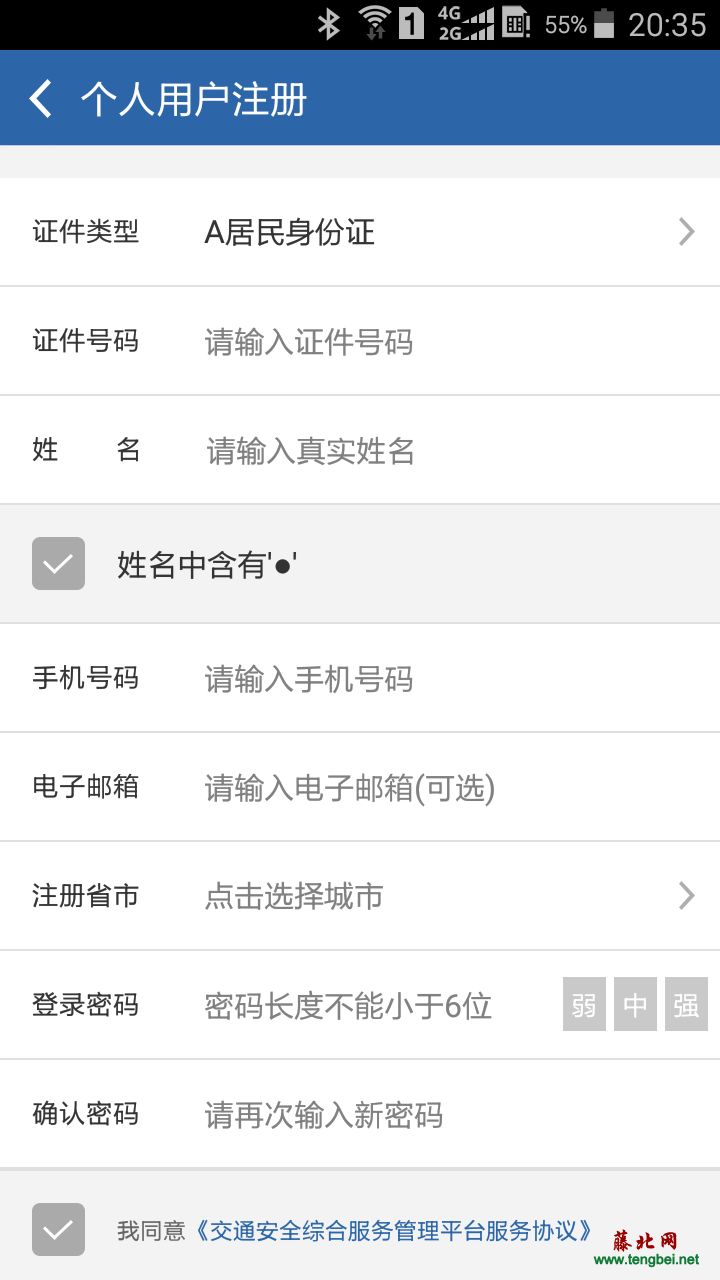Open the 交通安全综合服务管理平台服务协议 link

coord(395,1230)
